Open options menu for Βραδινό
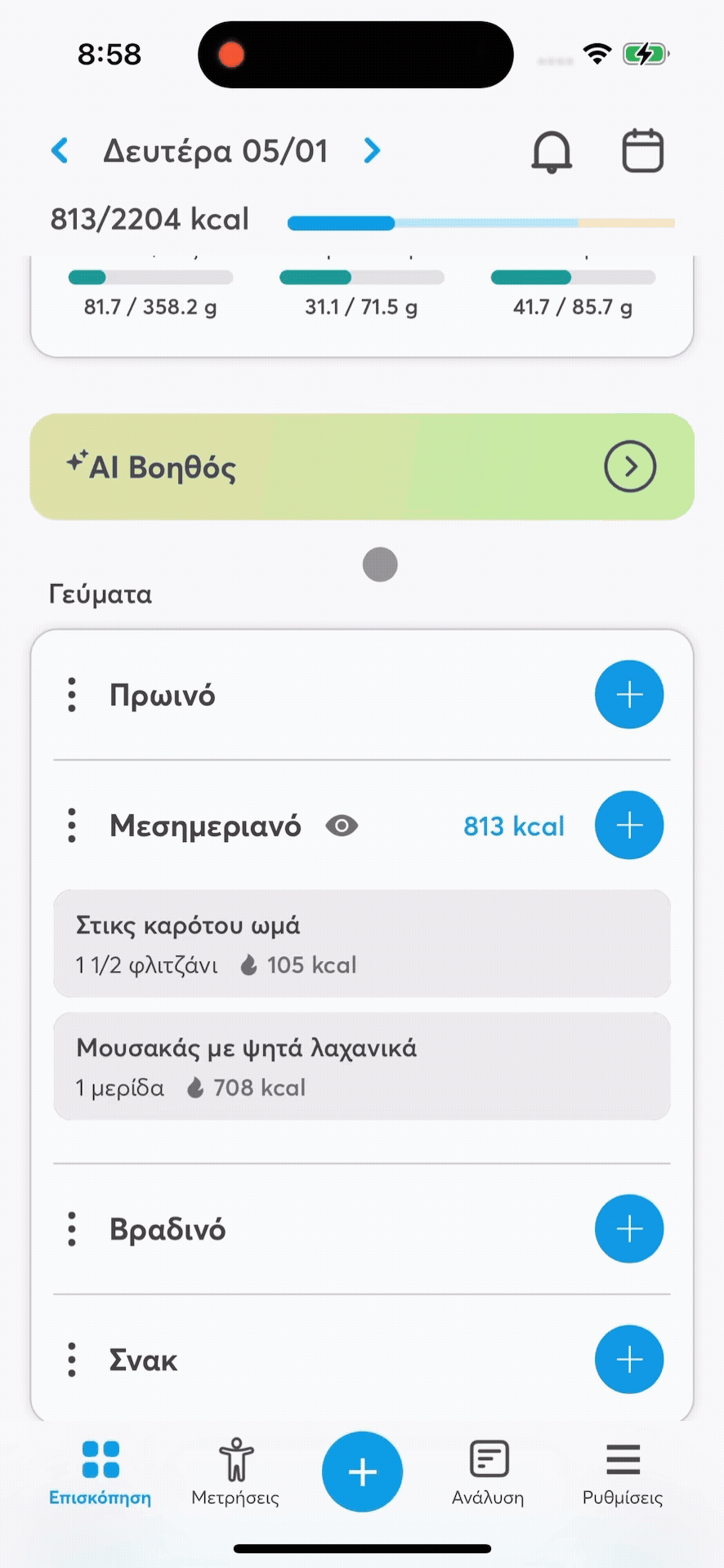This screenshot has height=1568, width=724. [x=72, y=1229]
